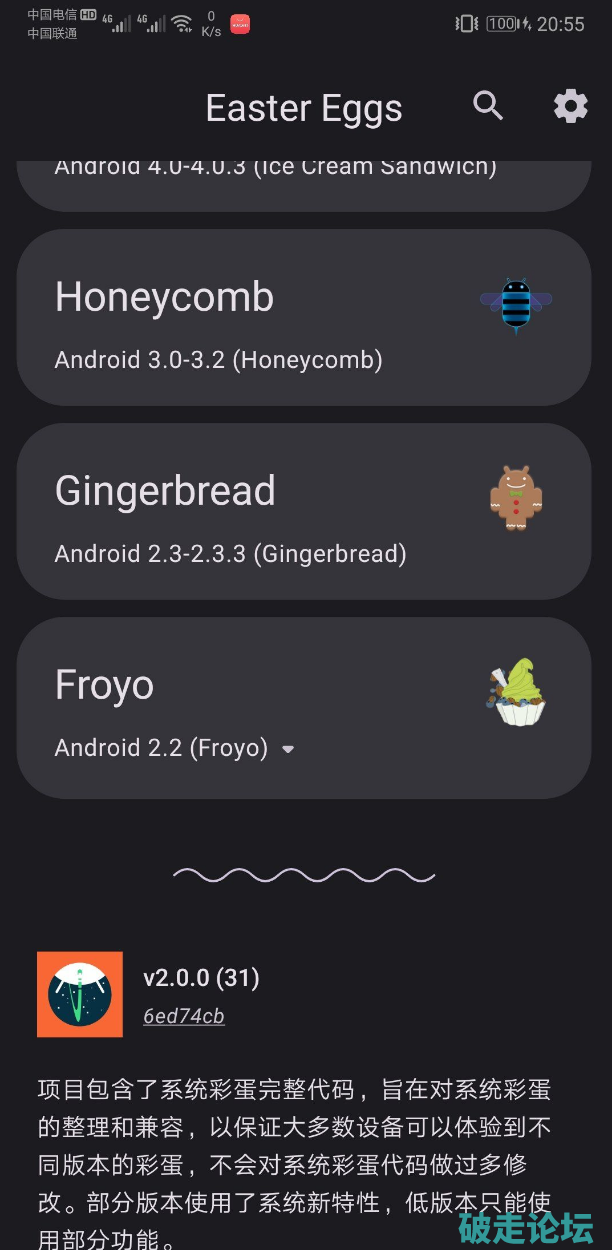This screenshot has height=1250, width=613.
Task: Open the Froyo easter egg card
Action: pos(304,690)
